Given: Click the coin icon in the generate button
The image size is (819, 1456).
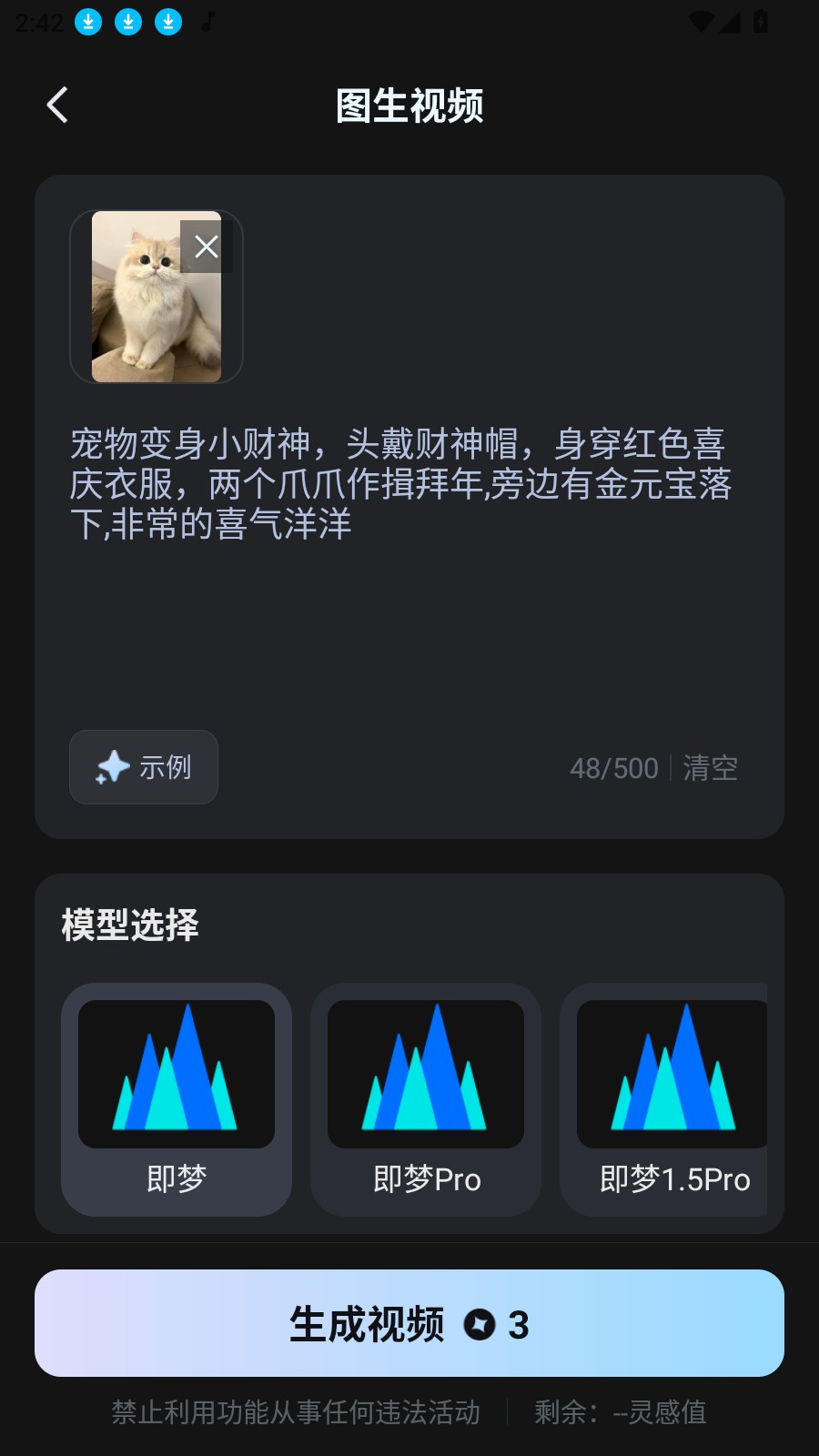Looking at the screenshot, I should pyautogui.click(x=480, y=1324).
